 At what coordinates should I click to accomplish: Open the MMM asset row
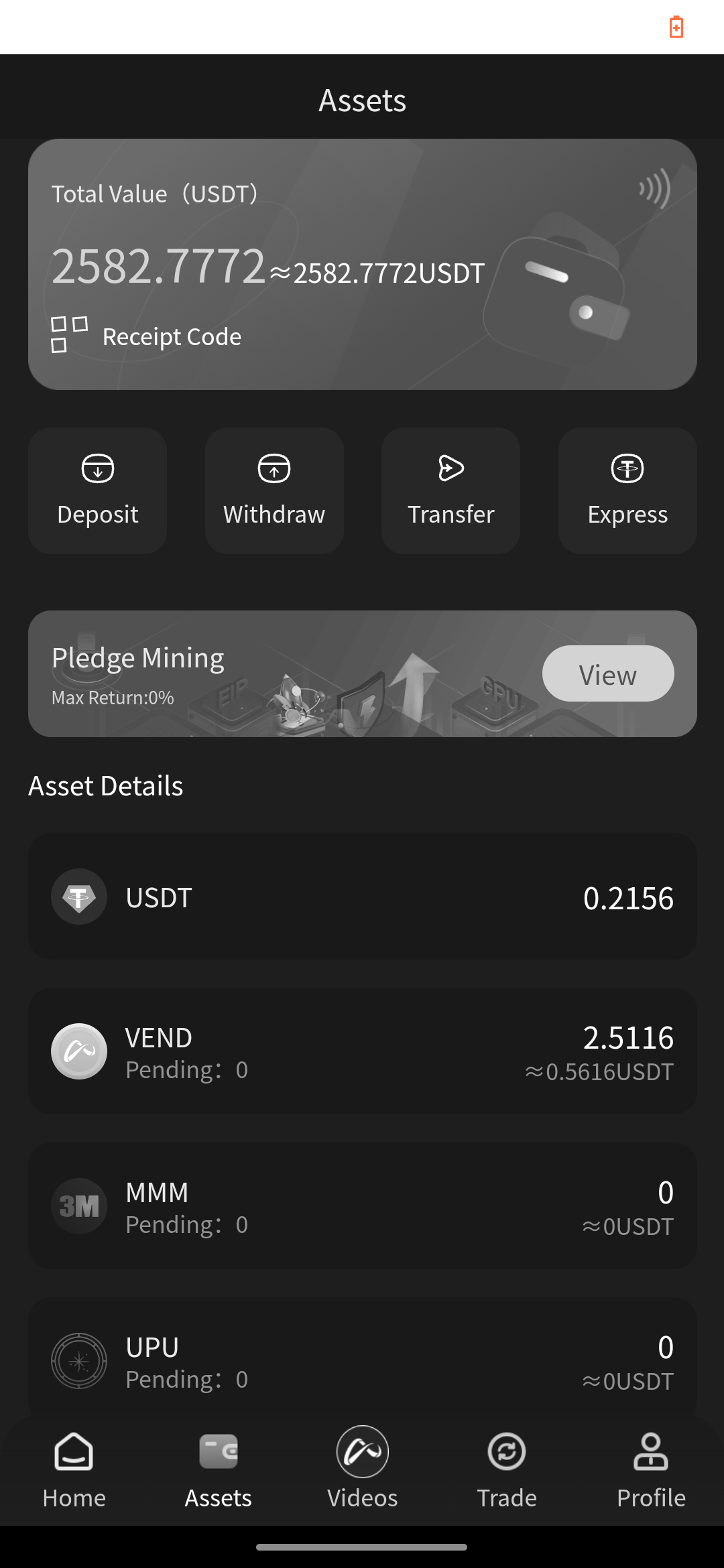pos(363,1206)
